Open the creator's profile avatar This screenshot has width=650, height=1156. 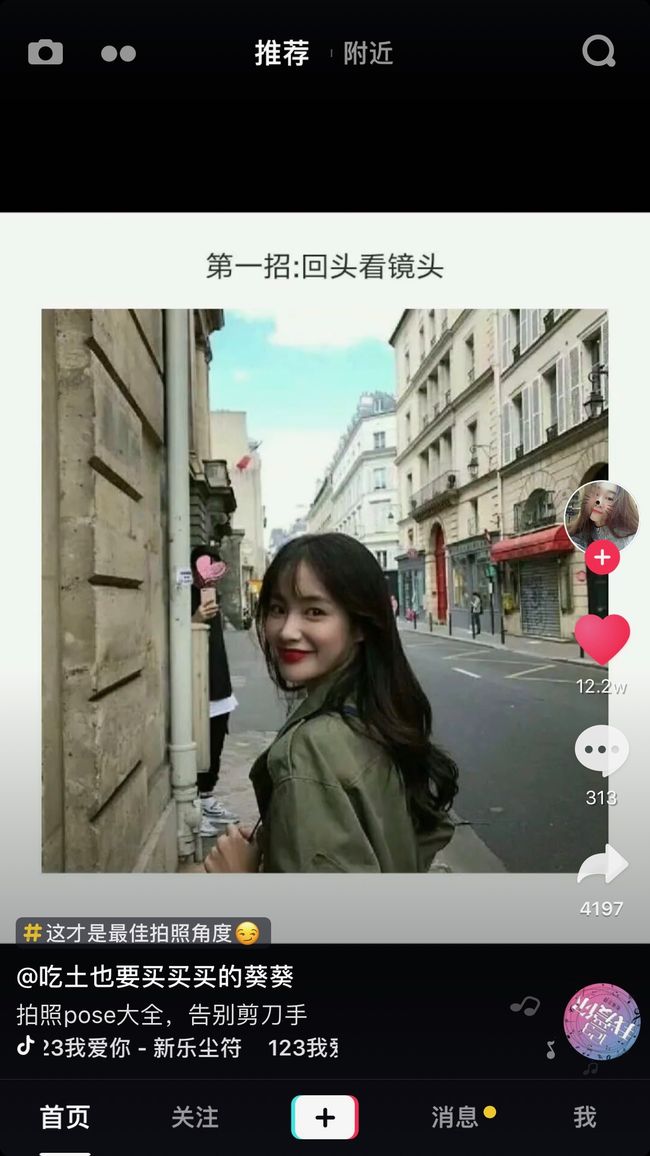(601, 517)
